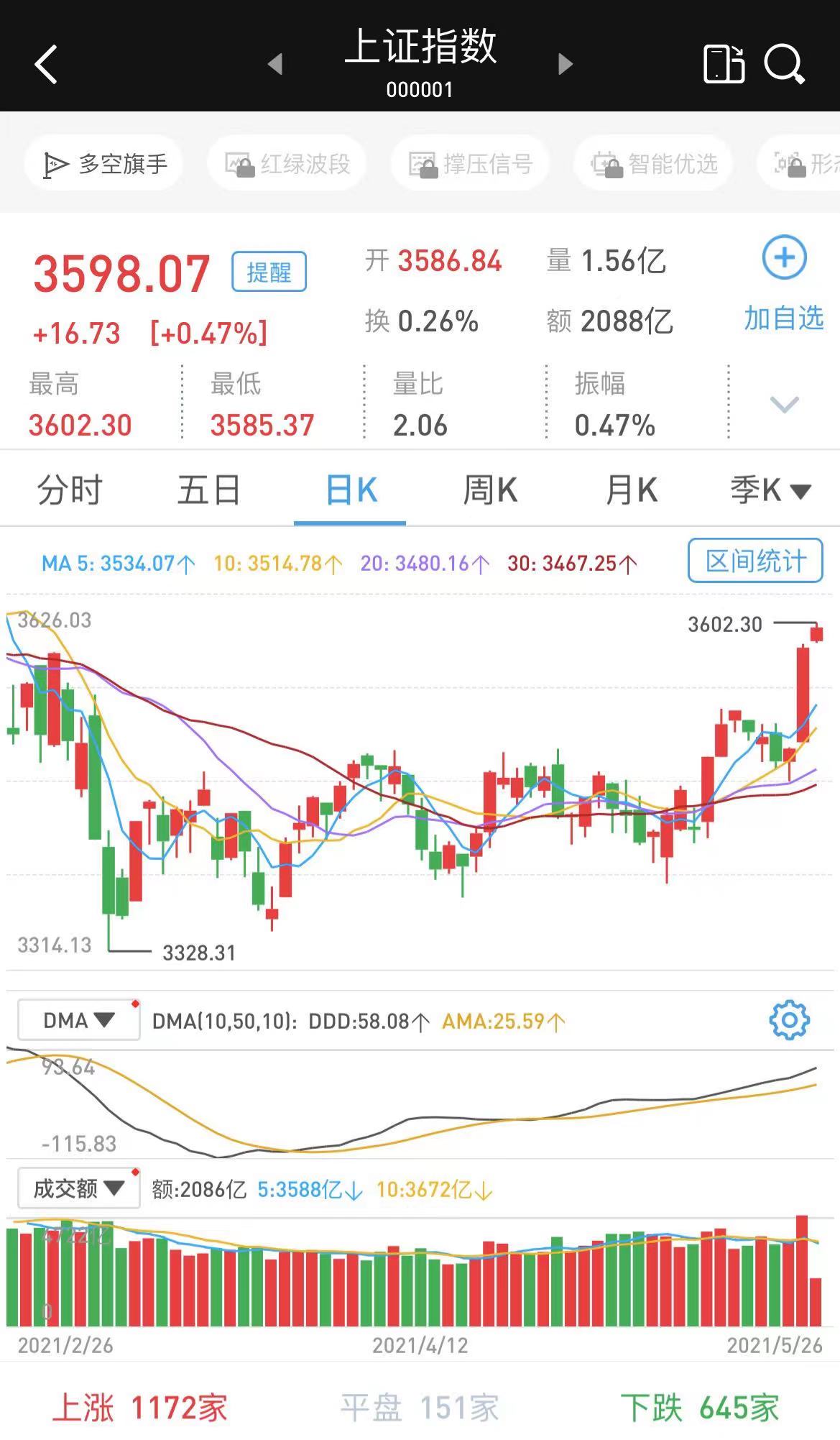Image resolution: width=840 pixels, height=1440 pixels.
Task: Select the locked 撑压信号 chip
Action: click(x=470, y=164)
